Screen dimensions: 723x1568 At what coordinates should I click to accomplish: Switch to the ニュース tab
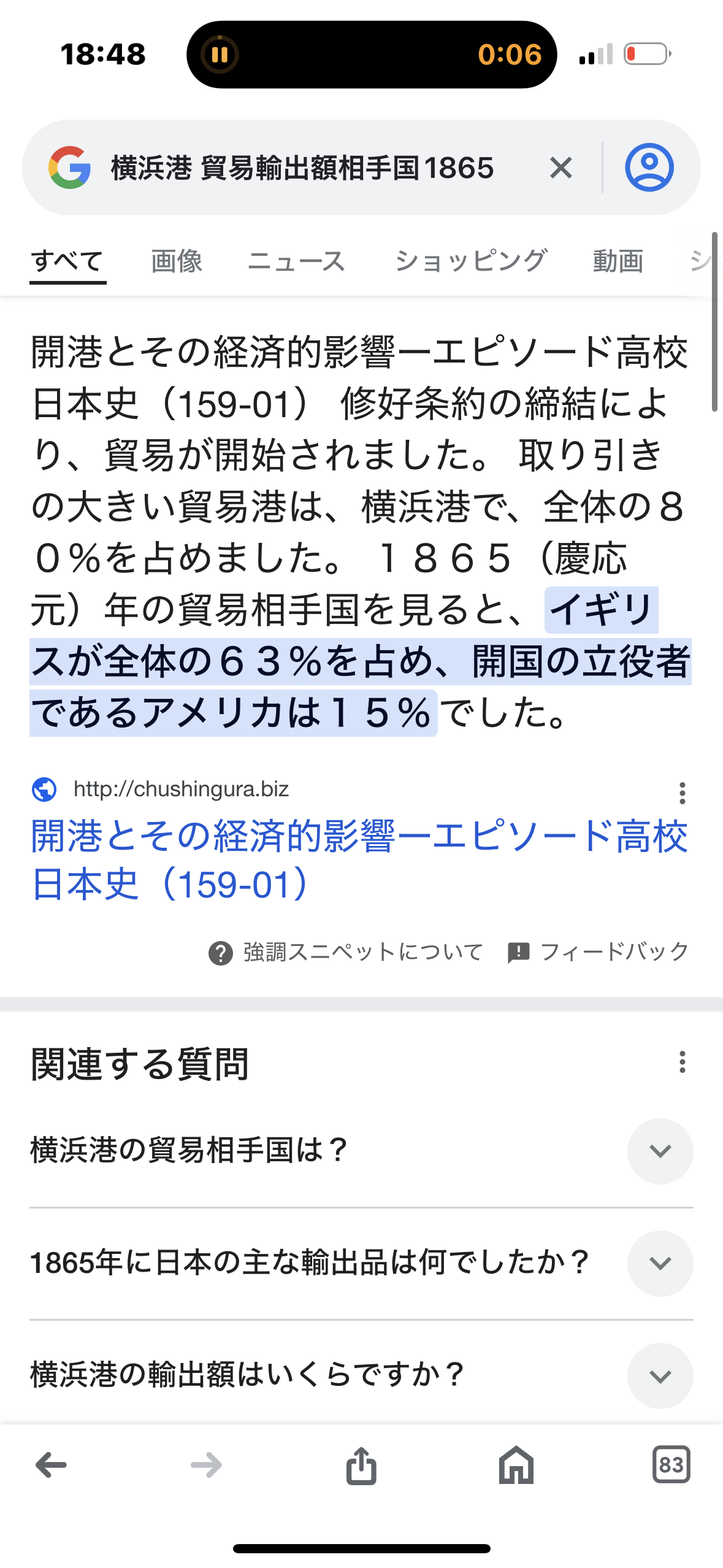[296, 261]
